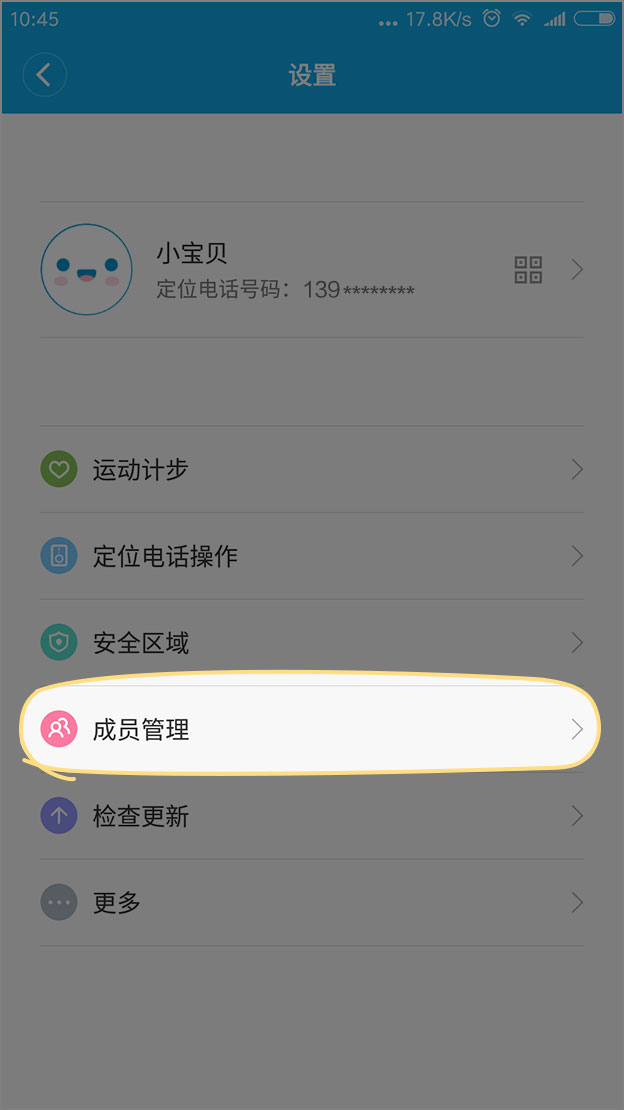Show the QR code for 小宝贝
Image resolution: width=624 pixels, height=1110 pixels.
point(527,270)
